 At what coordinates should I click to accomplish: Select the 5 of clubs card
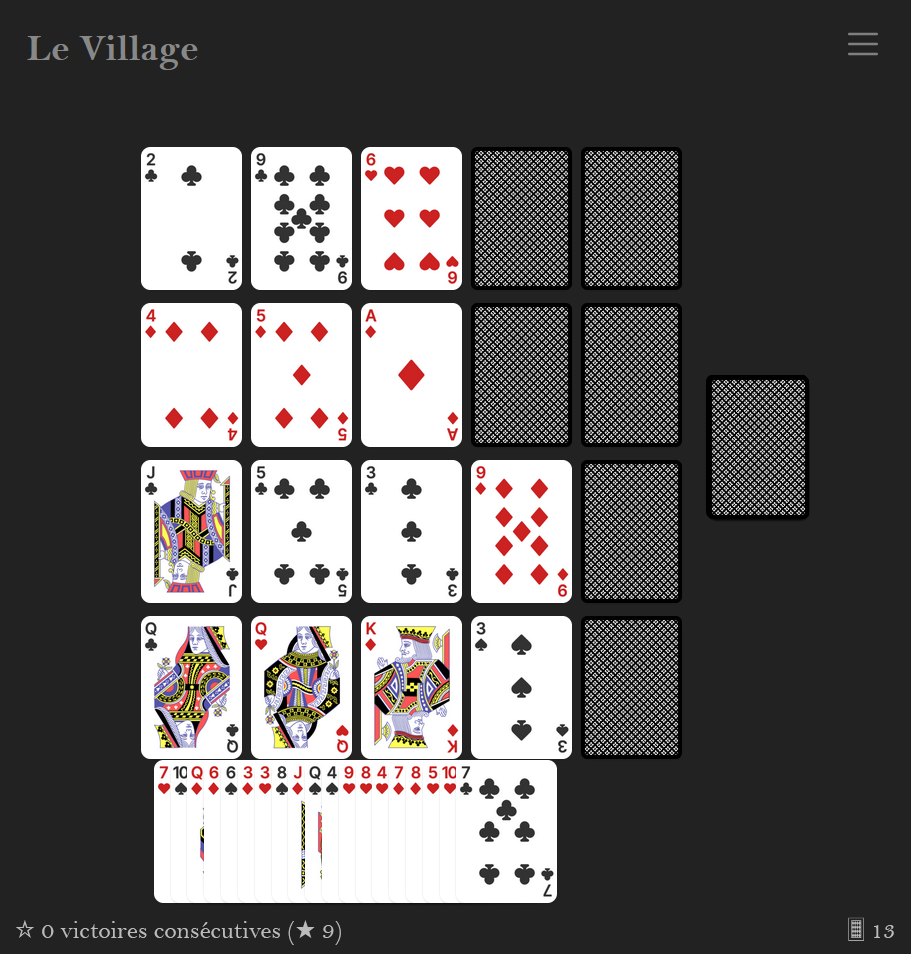coord(301,531)
